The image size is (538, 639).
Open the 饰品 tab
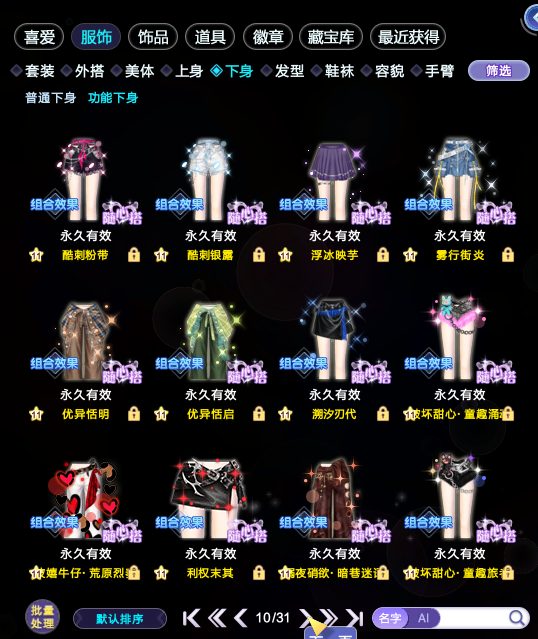point(153,37)
